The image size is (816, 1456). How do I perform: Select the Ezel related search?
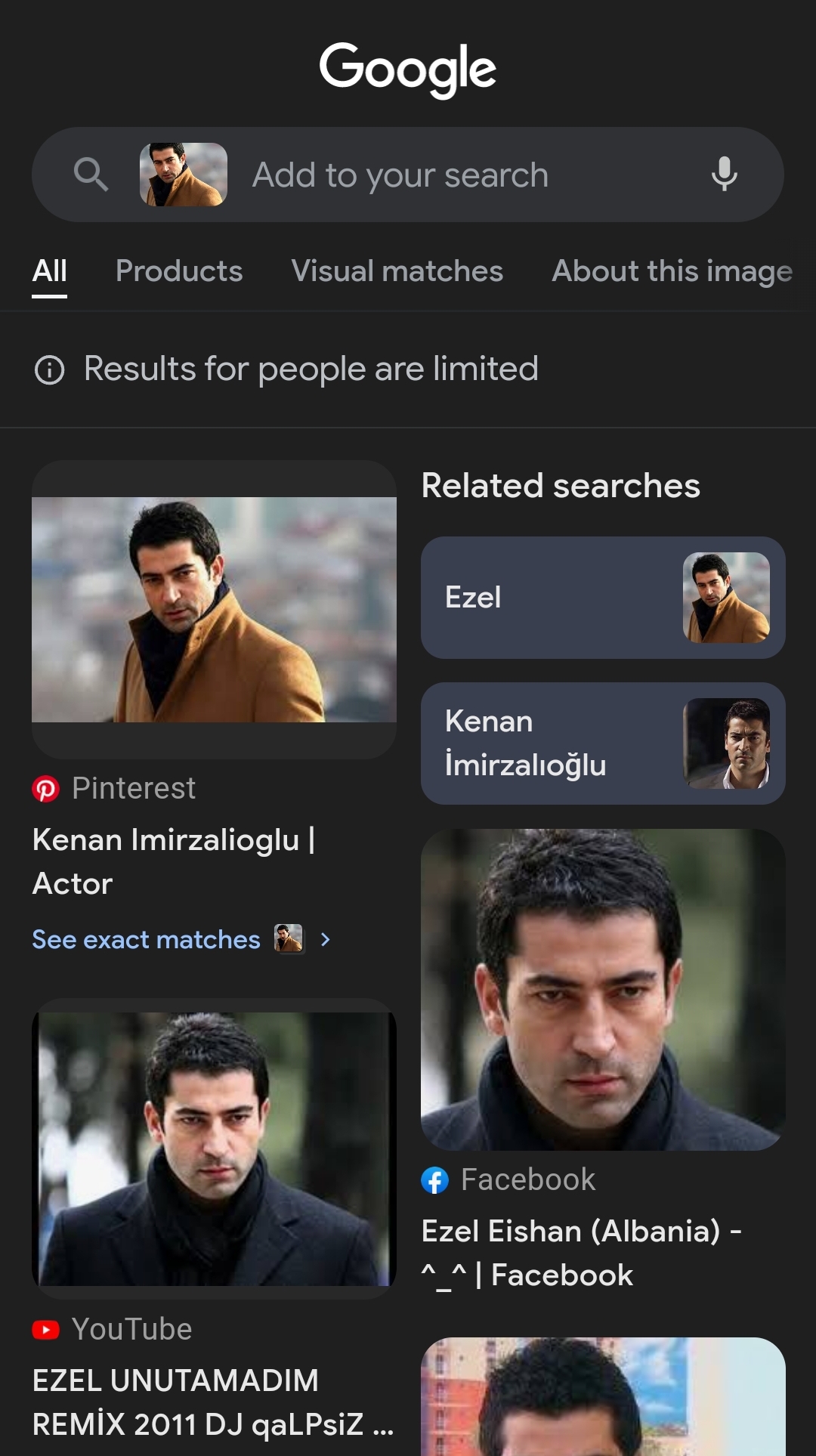602,598
